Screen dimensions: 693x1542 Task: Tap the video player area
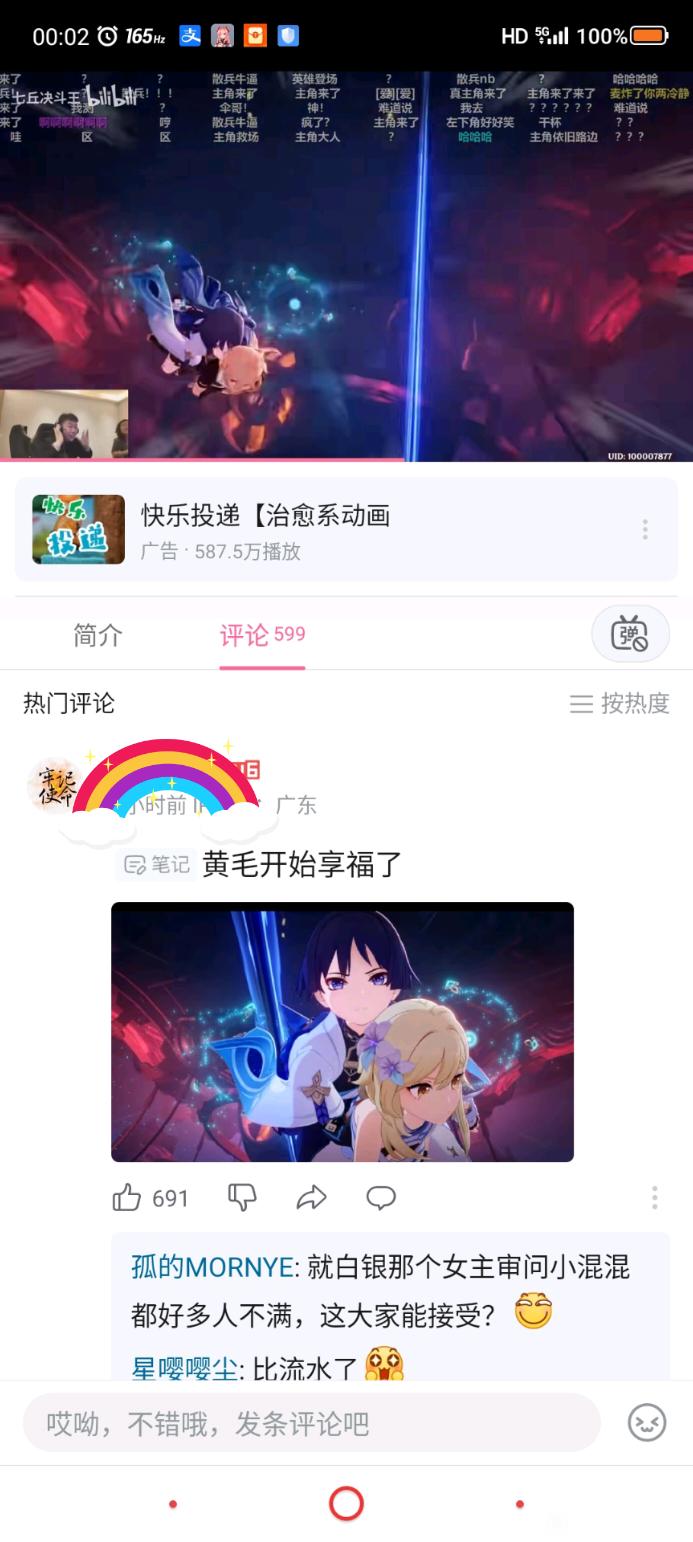[346, 266]
